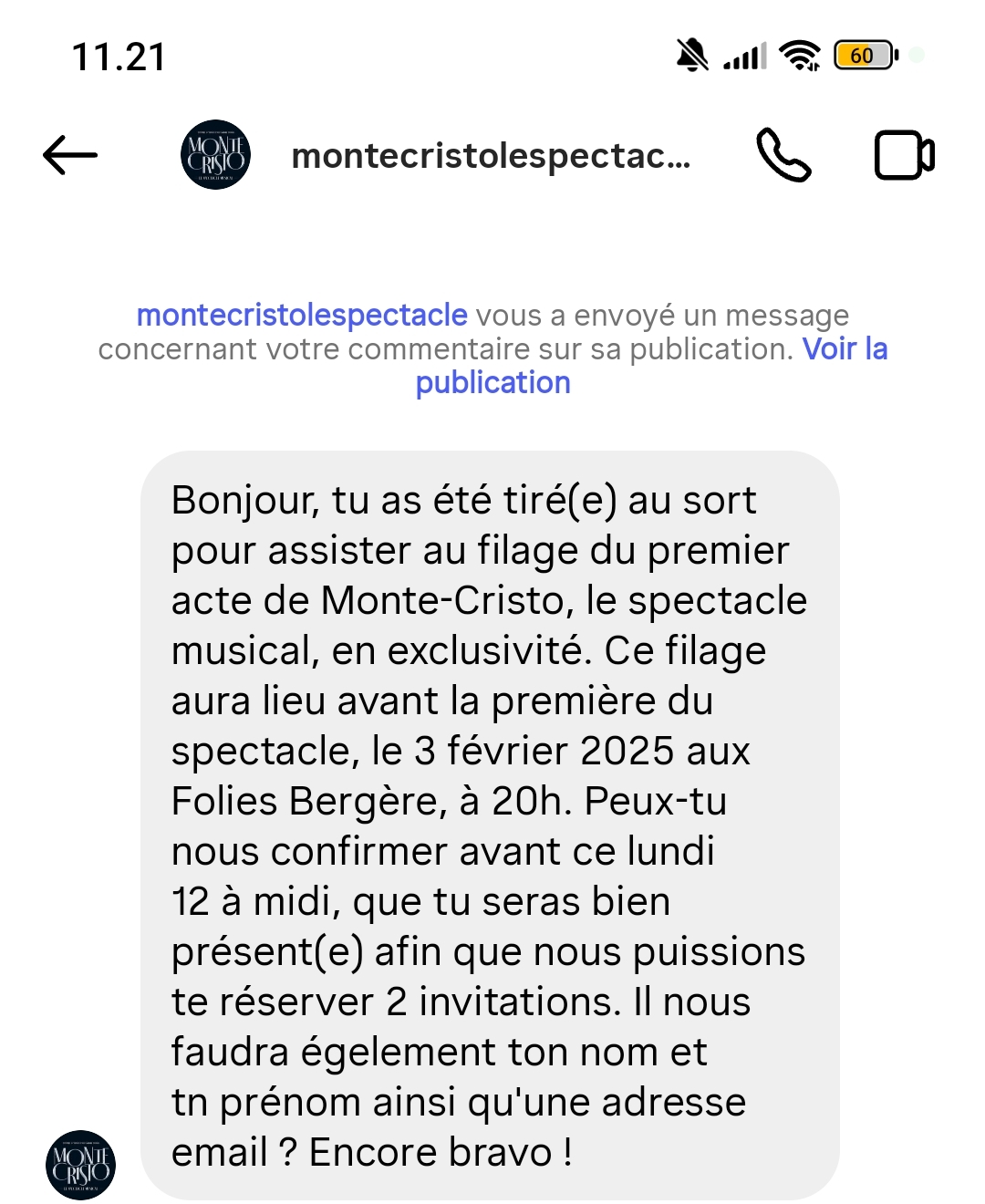985x1204 pixels.
Task: Start a video call with montecristolespectacle
Action: [x=904, y=155]
